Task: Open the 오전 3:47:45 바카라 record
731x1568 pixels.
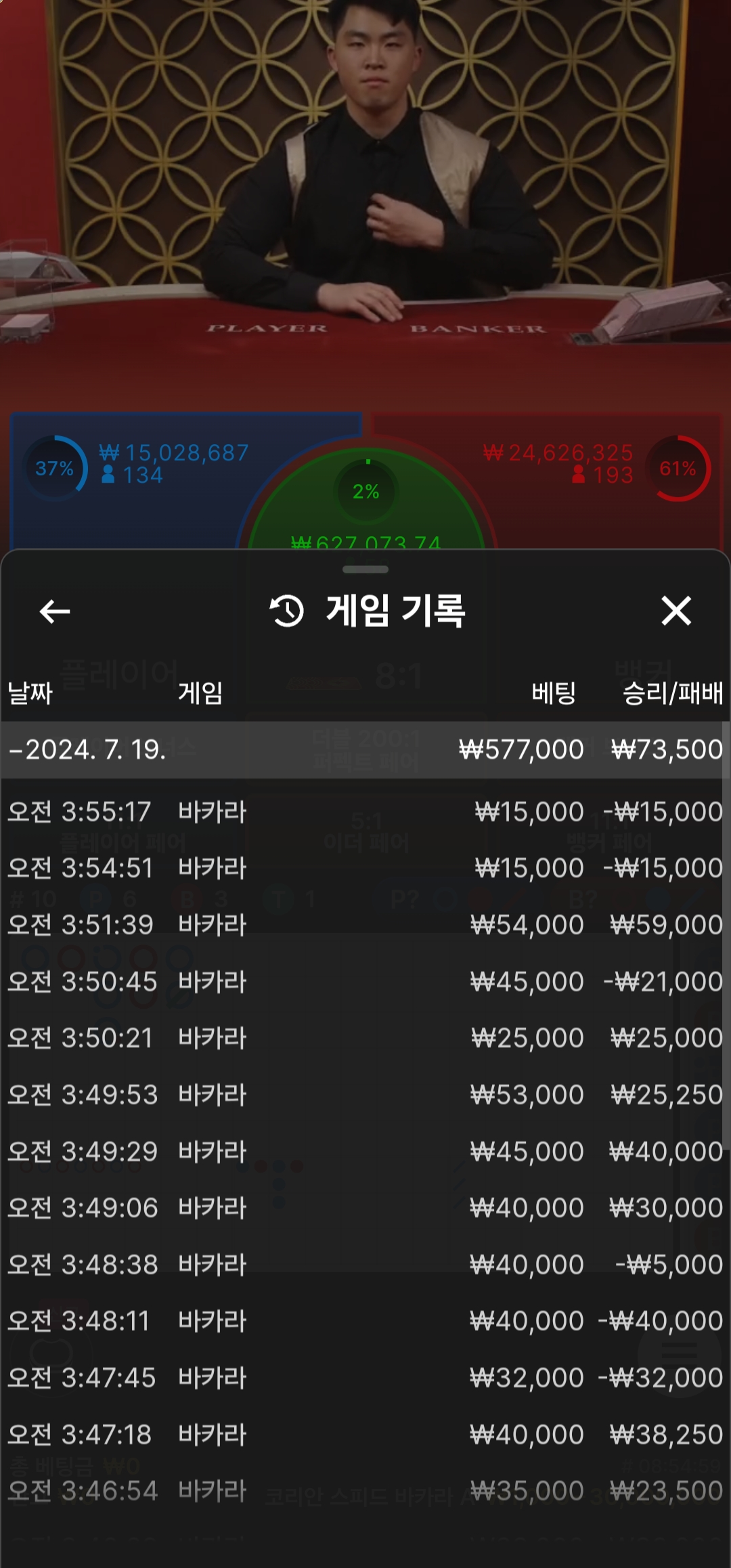Action: pos(365,1378)
